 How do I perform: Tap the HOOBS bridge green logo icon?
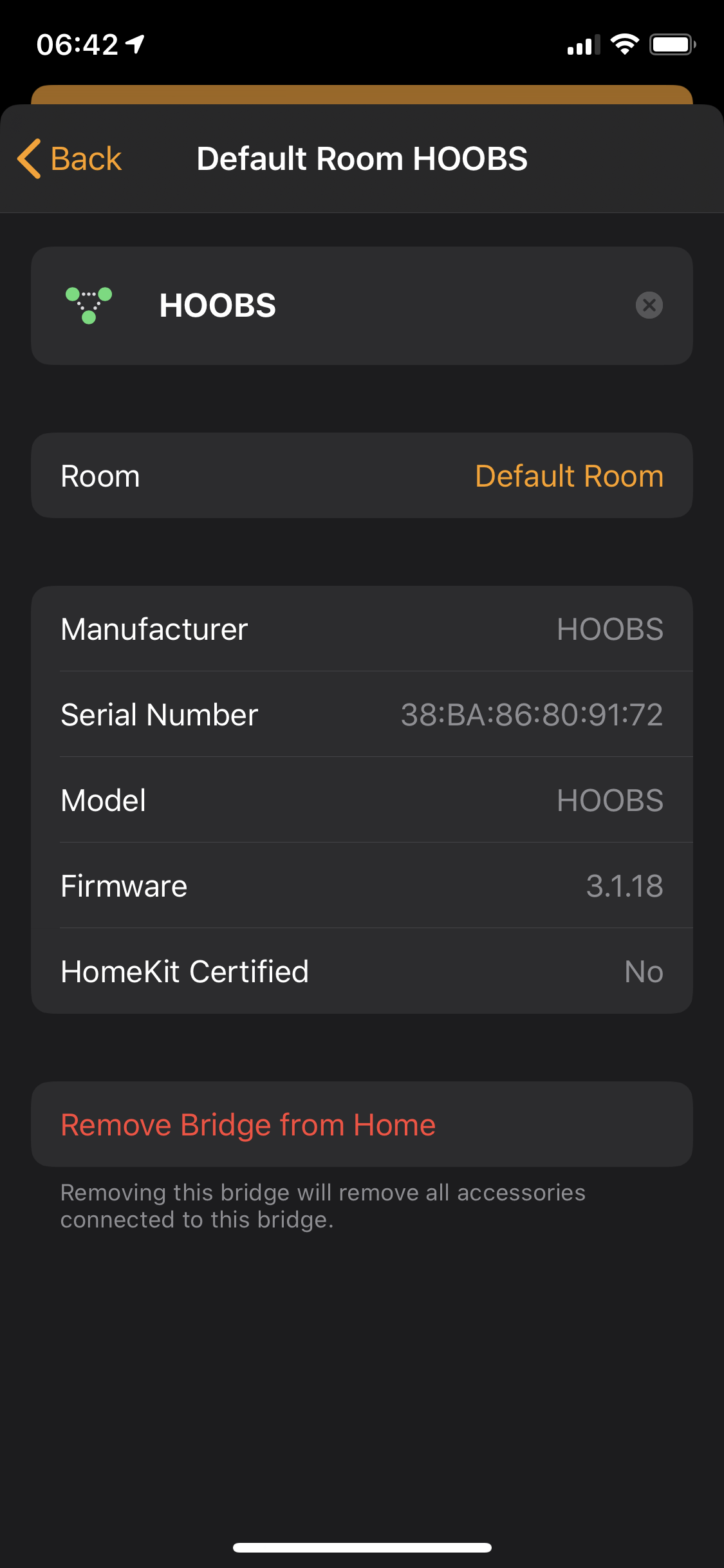pos(90,305)
